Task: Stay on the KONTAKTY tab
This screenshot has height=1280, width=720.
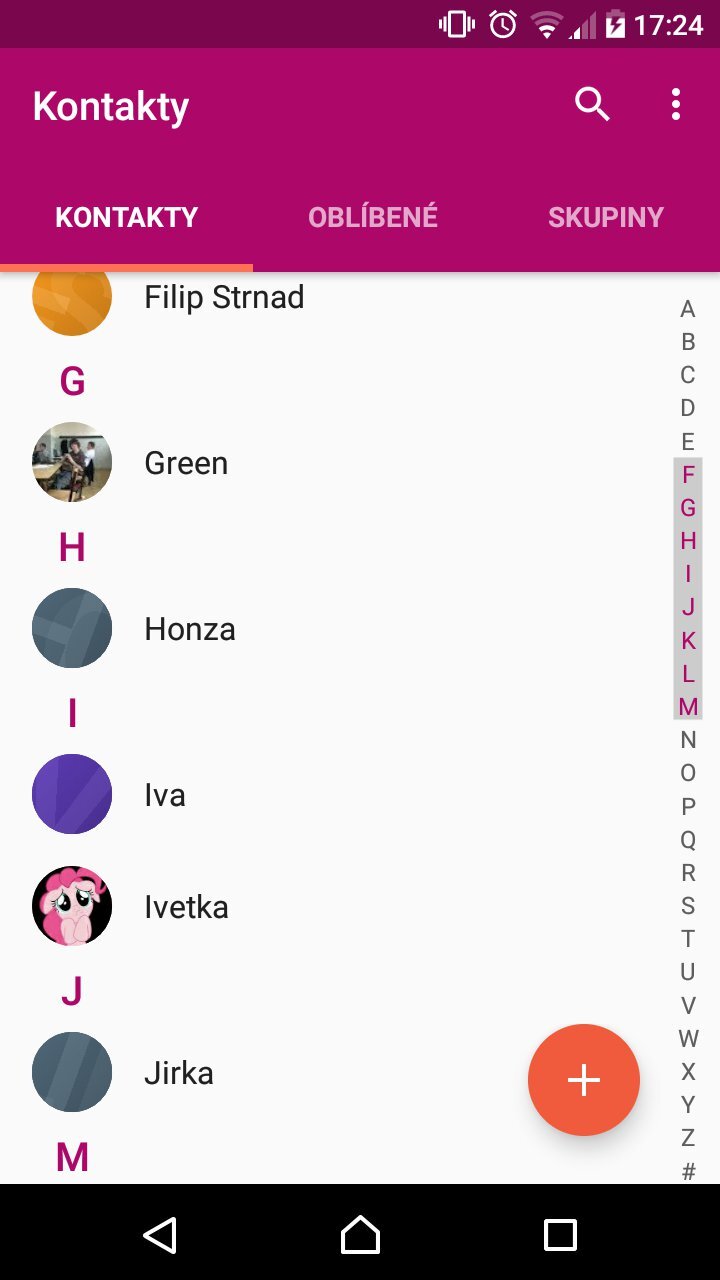Action: (126, 216)
